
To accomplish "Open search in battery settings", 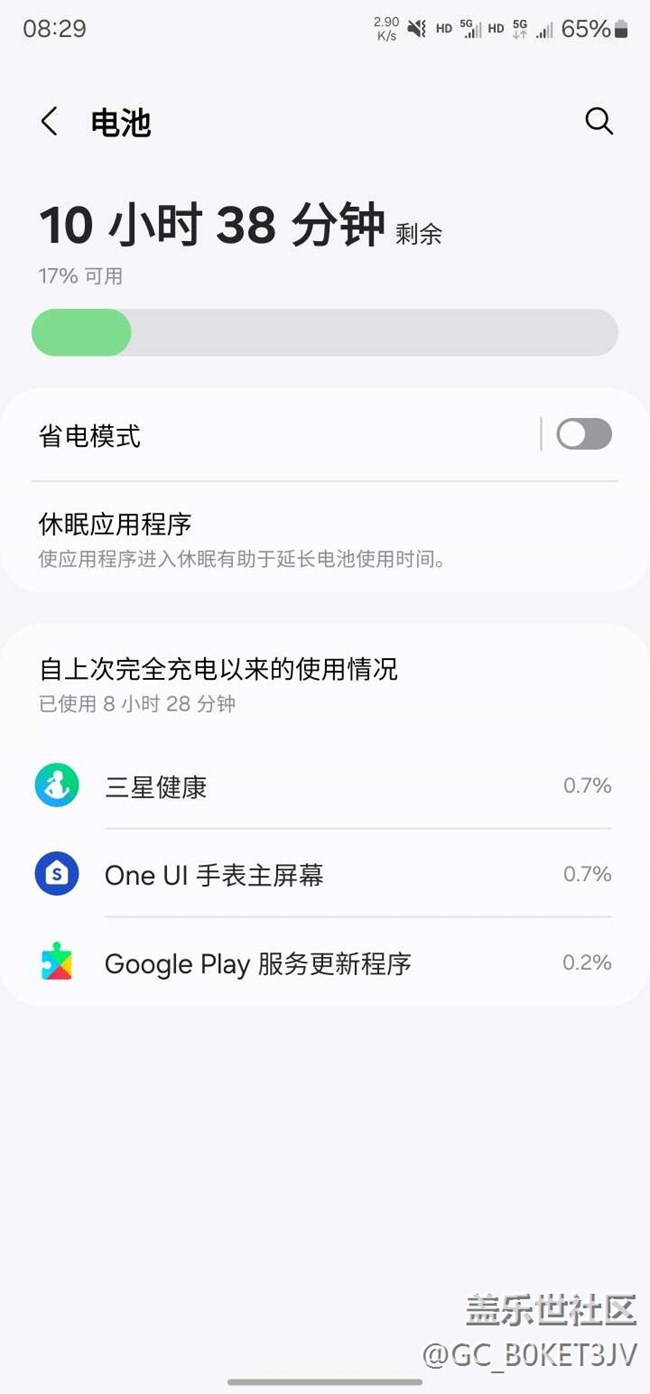I will [598, 121].
